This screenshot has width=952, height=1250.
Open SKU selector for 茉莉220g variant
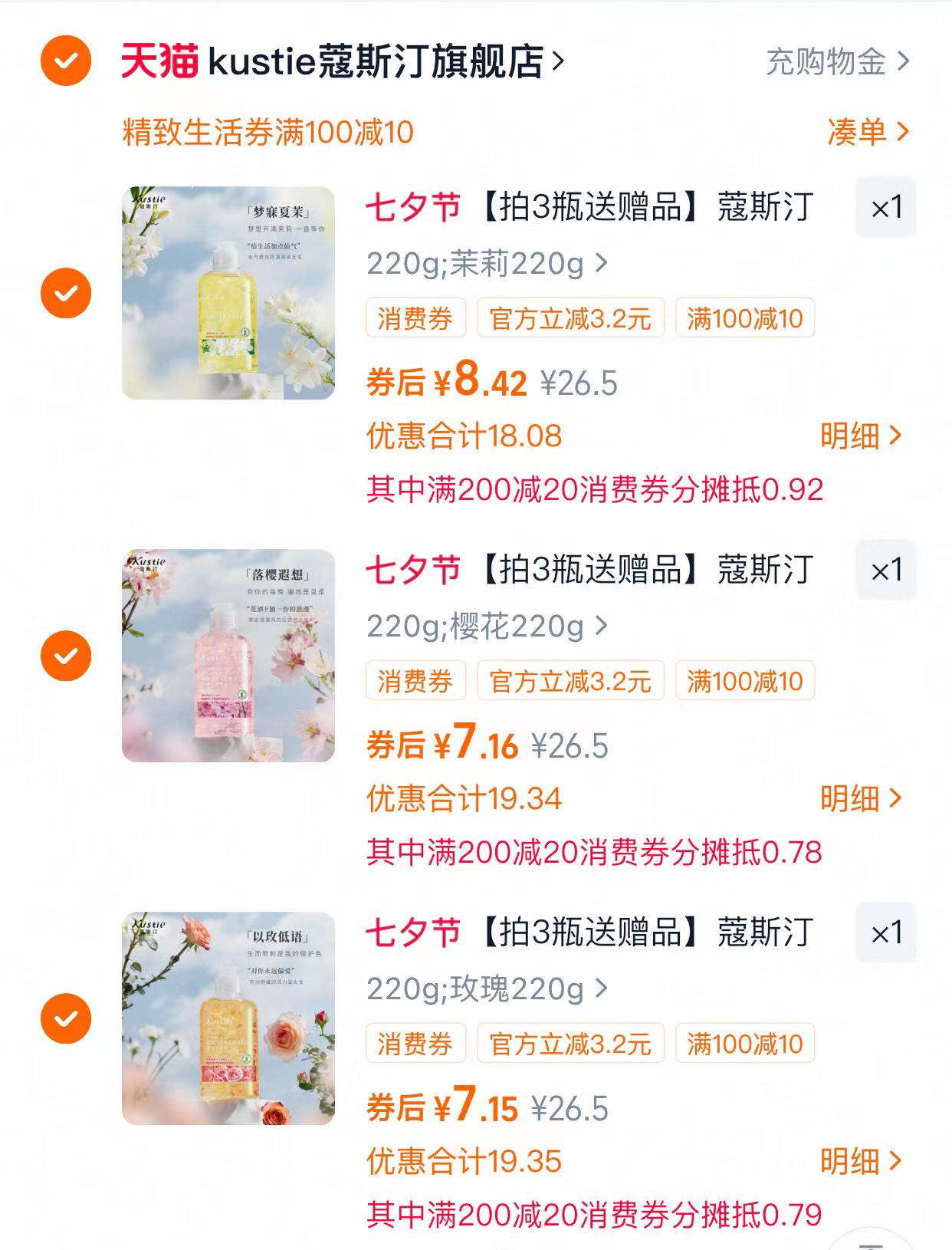483,263
